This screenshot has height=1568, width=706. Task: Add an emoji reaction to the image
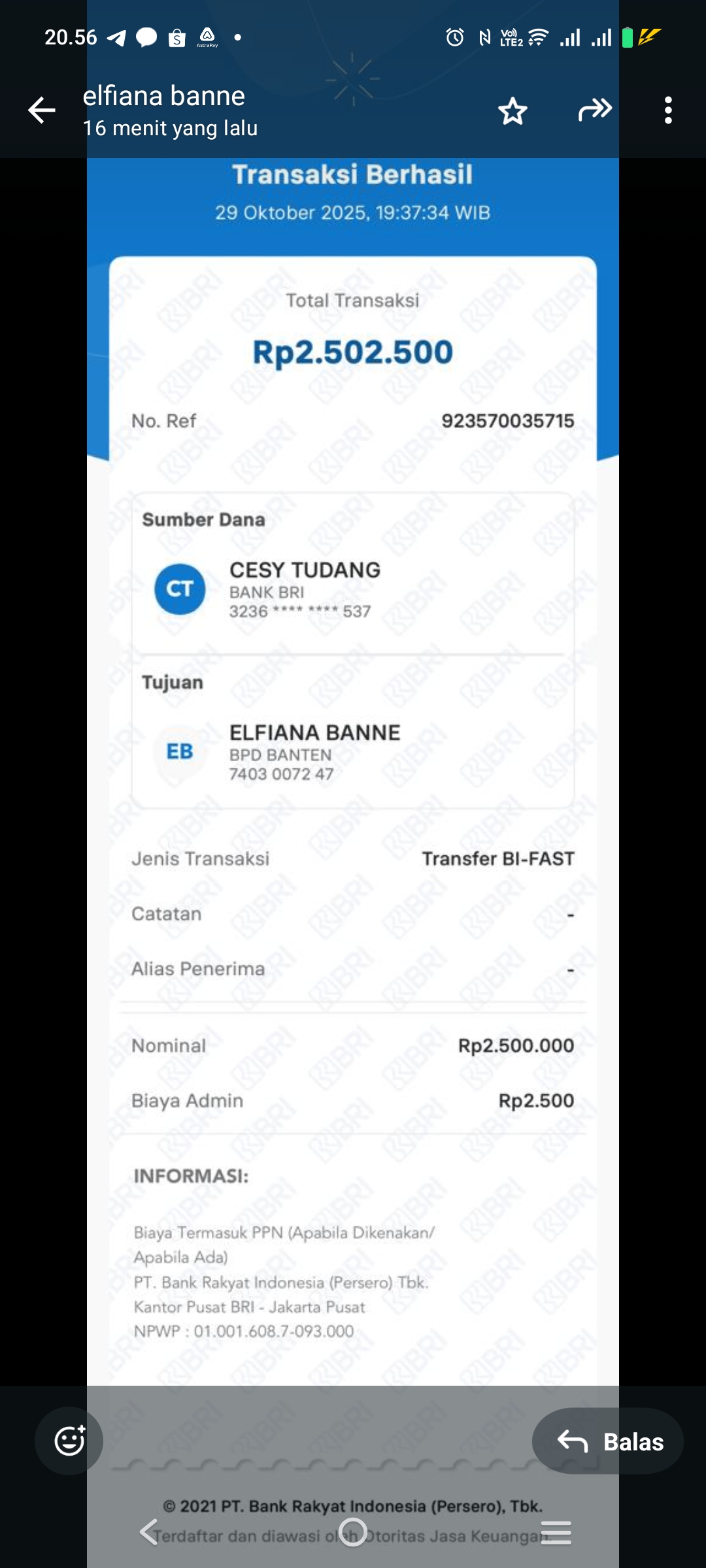[x=69, y=1441]
